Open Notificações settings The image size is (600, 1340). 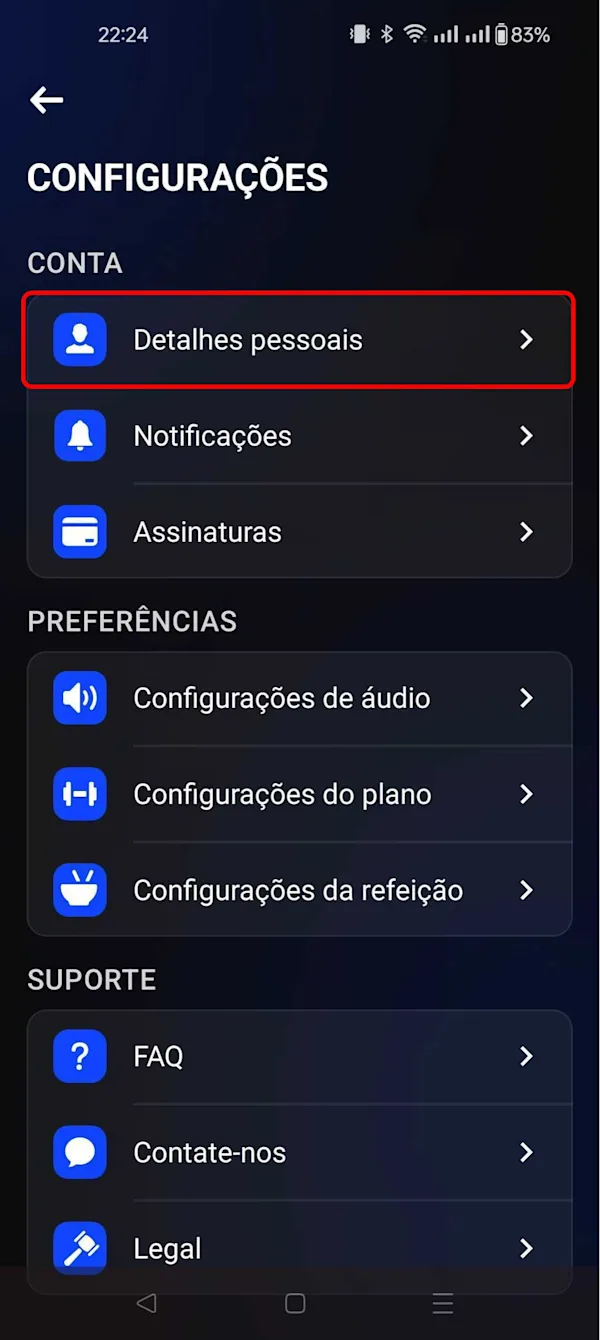[299, 436]
